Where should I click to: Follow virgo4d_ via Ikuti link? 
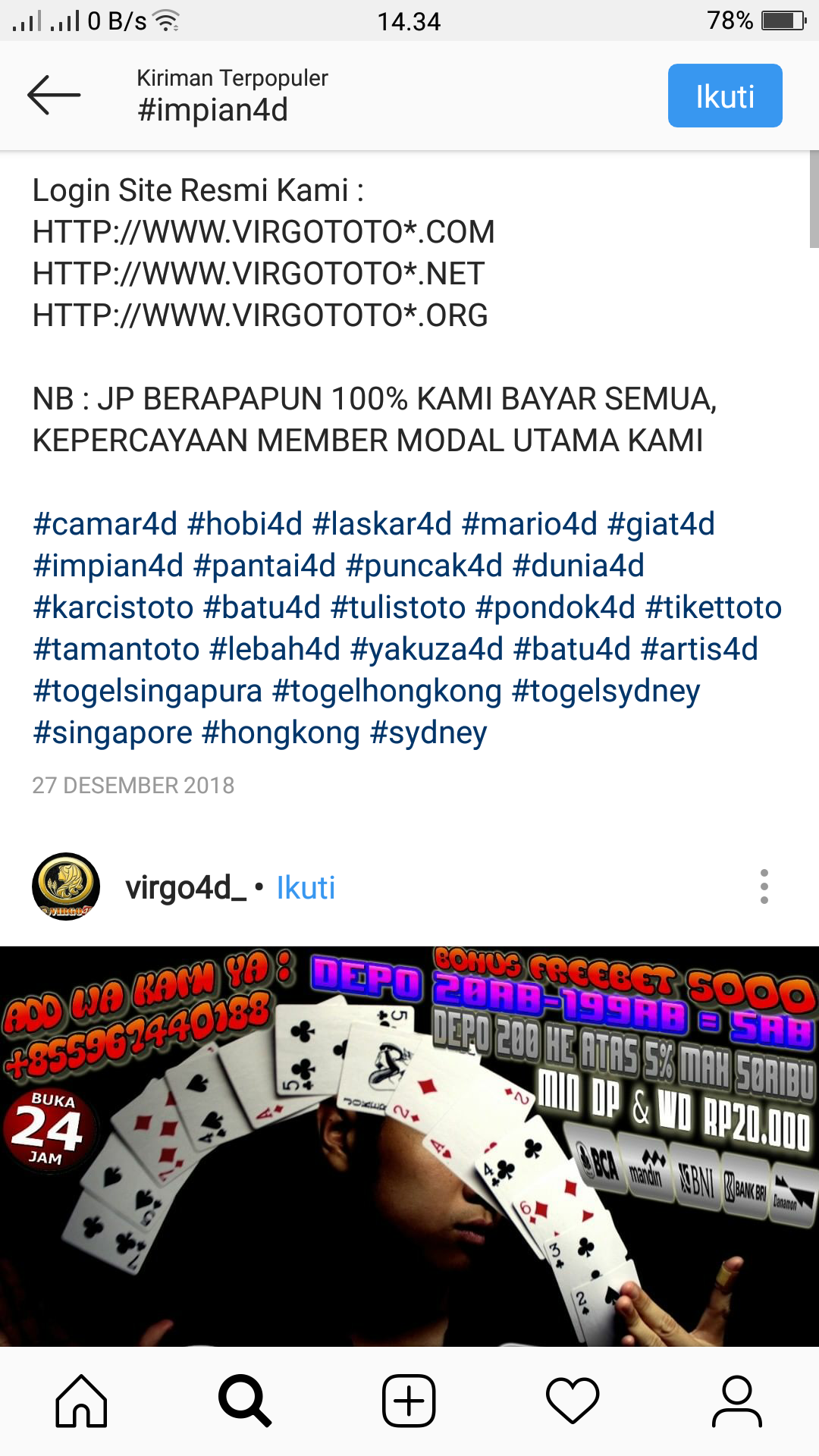pos(306,887)
